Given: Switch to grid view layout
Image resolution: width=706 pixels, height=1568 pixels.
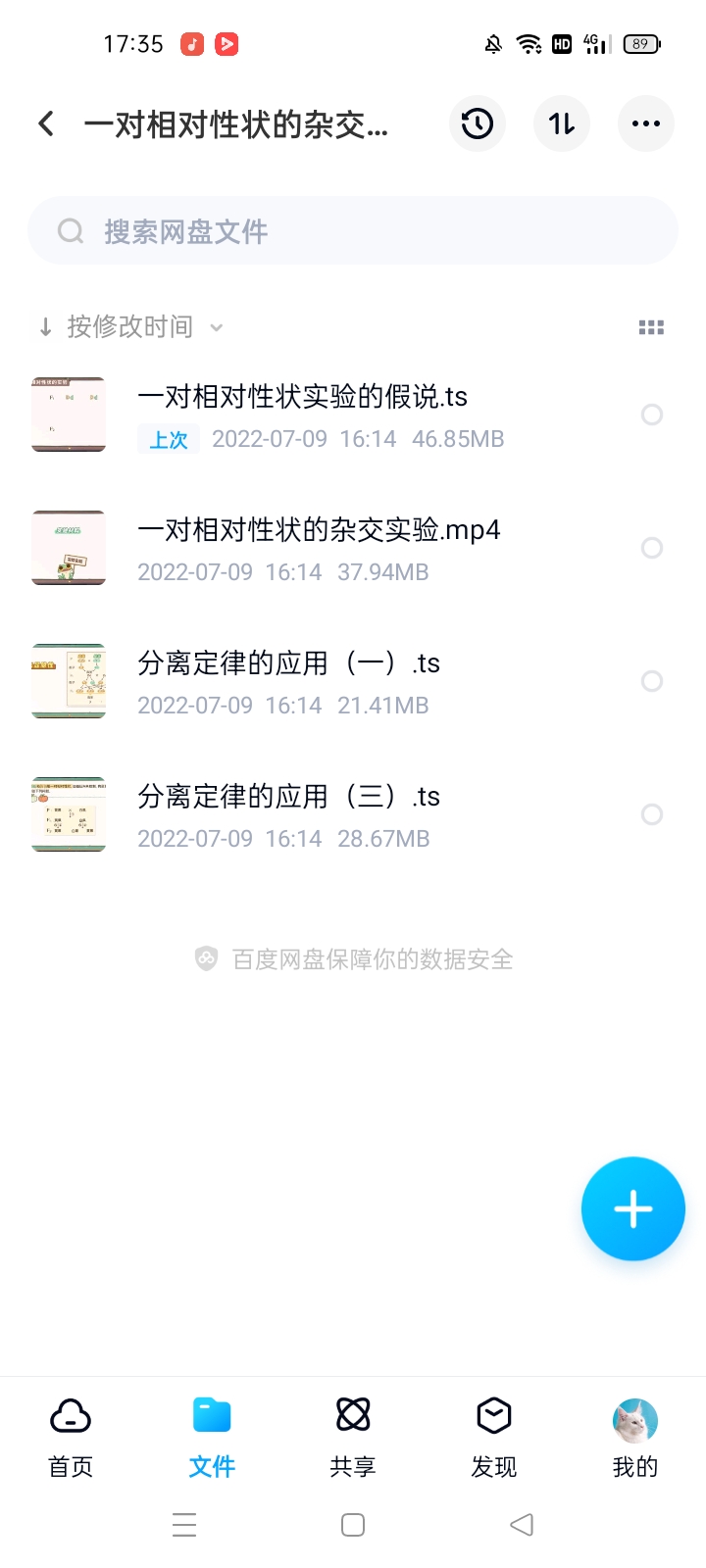Looking at the screenshot, I should point(651,326).
